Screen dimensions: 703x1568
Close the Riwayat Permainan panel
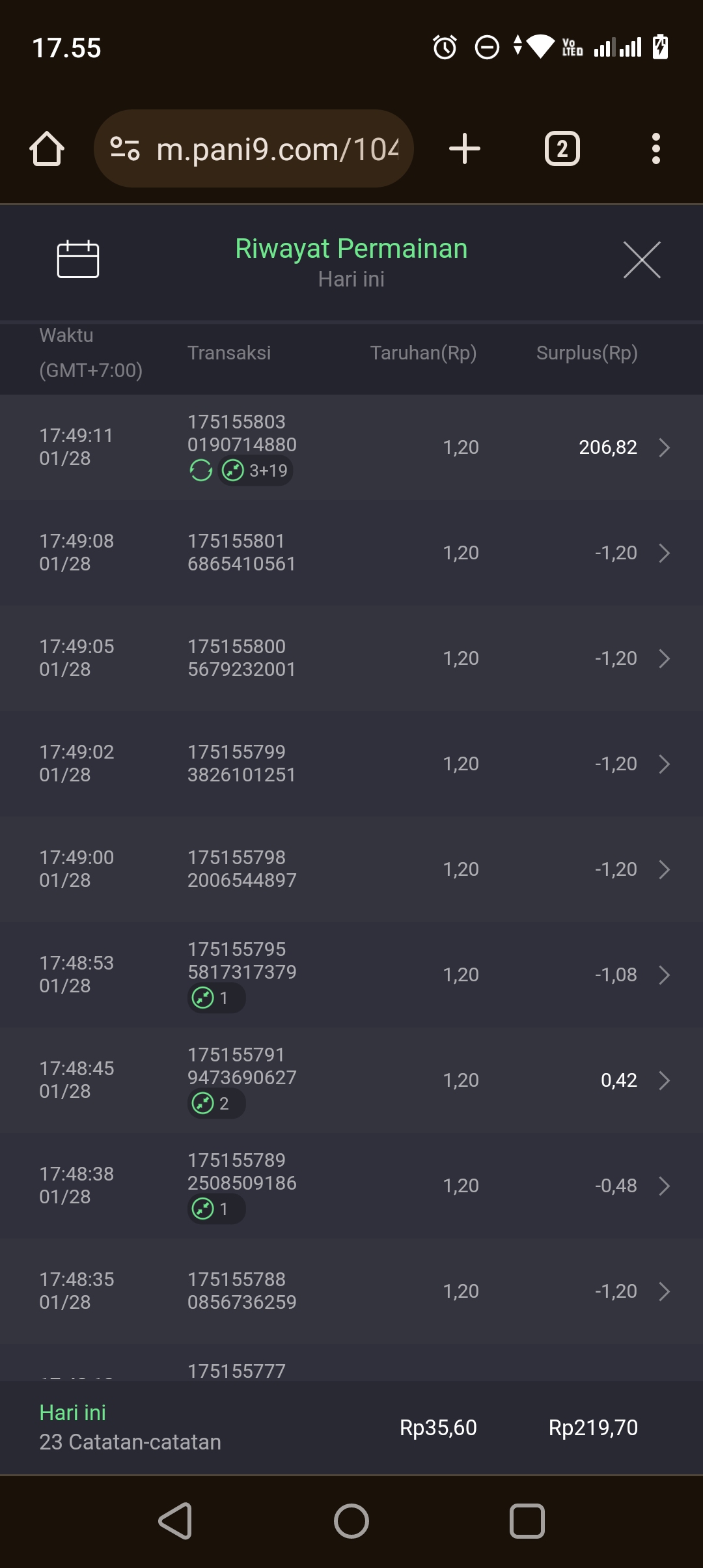(x=642, y=259)
